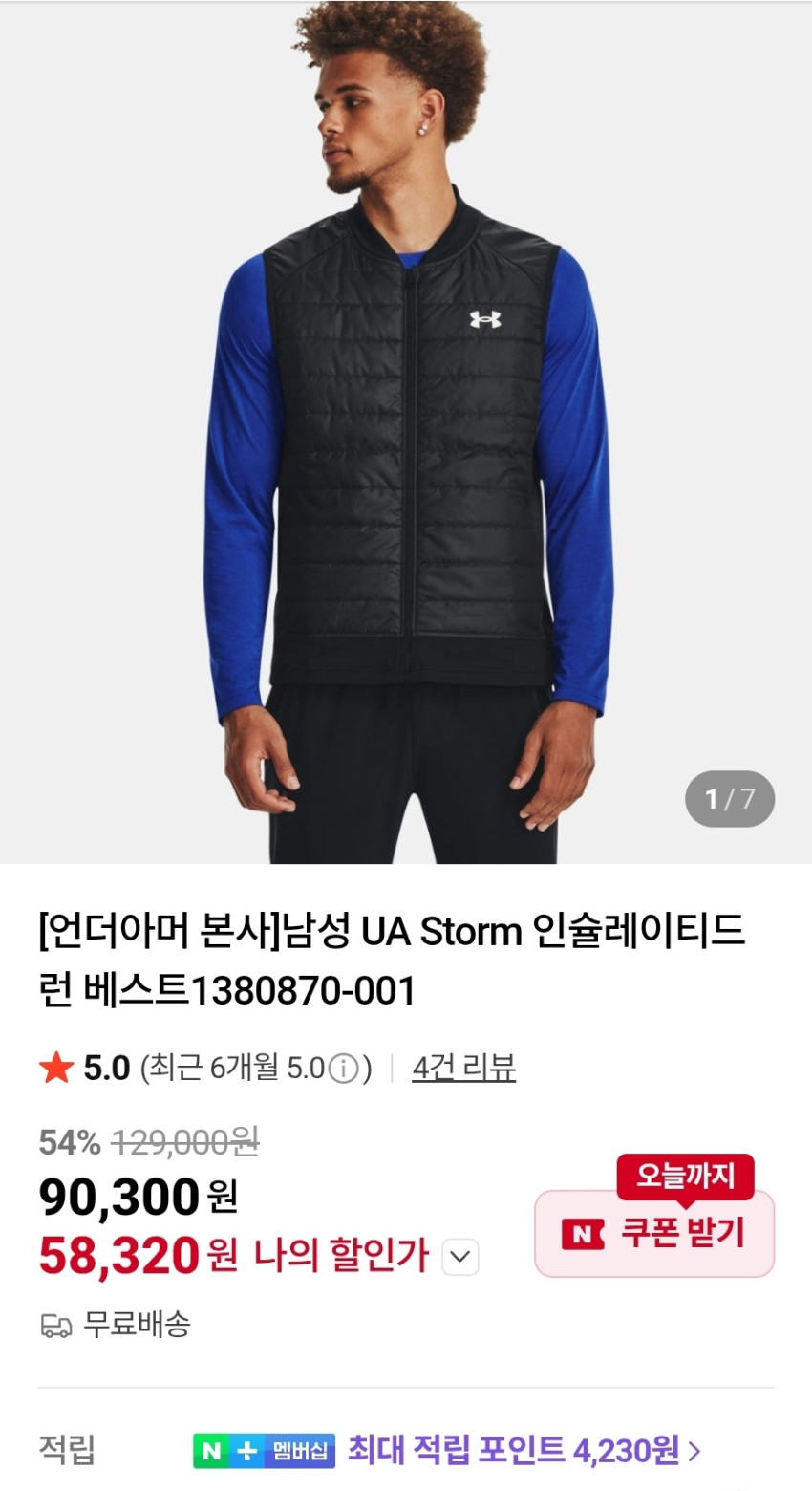Open the rating info icon beside 5.0
The image size is (812, 1491).
click(x=343, y=1069)
